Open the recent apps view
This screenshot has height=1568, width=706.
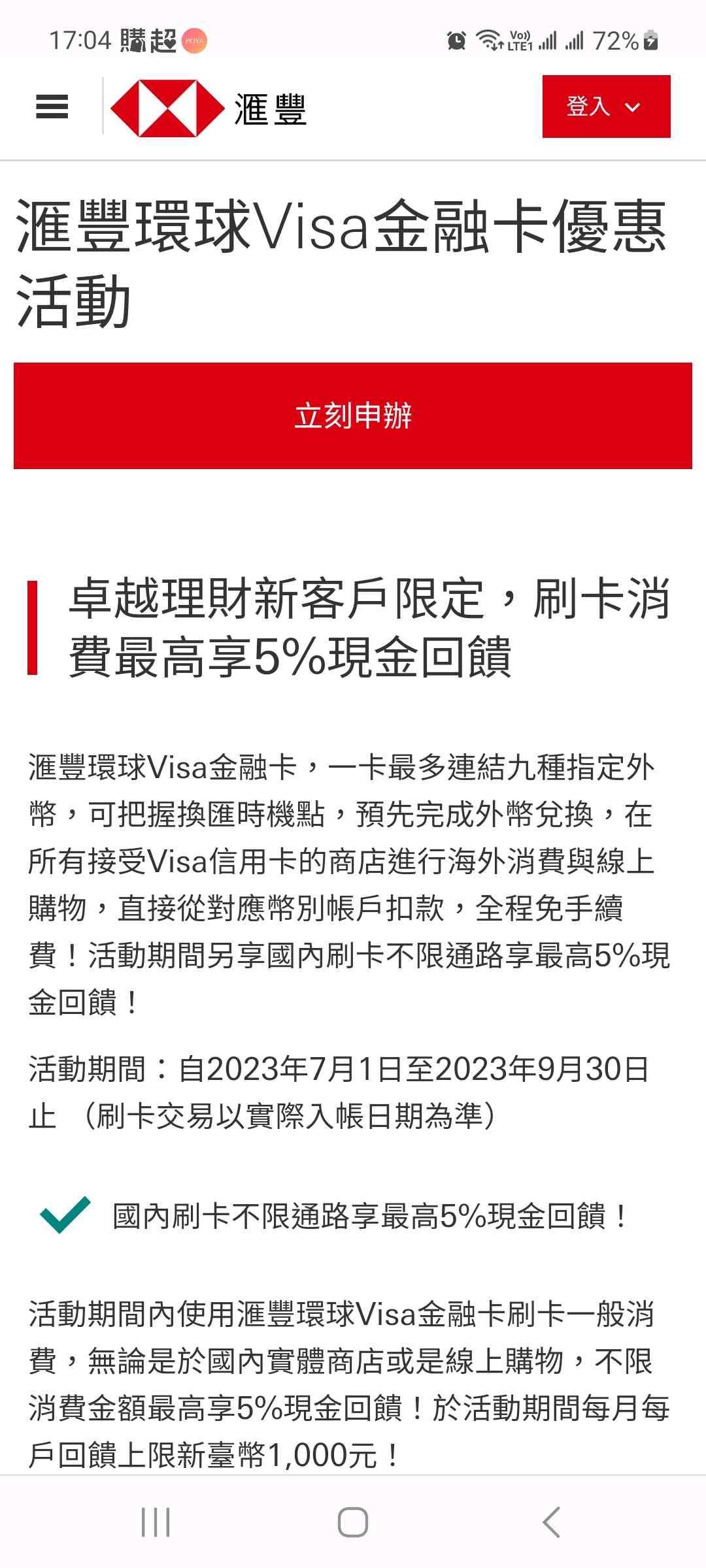[x=156, y=1522]
